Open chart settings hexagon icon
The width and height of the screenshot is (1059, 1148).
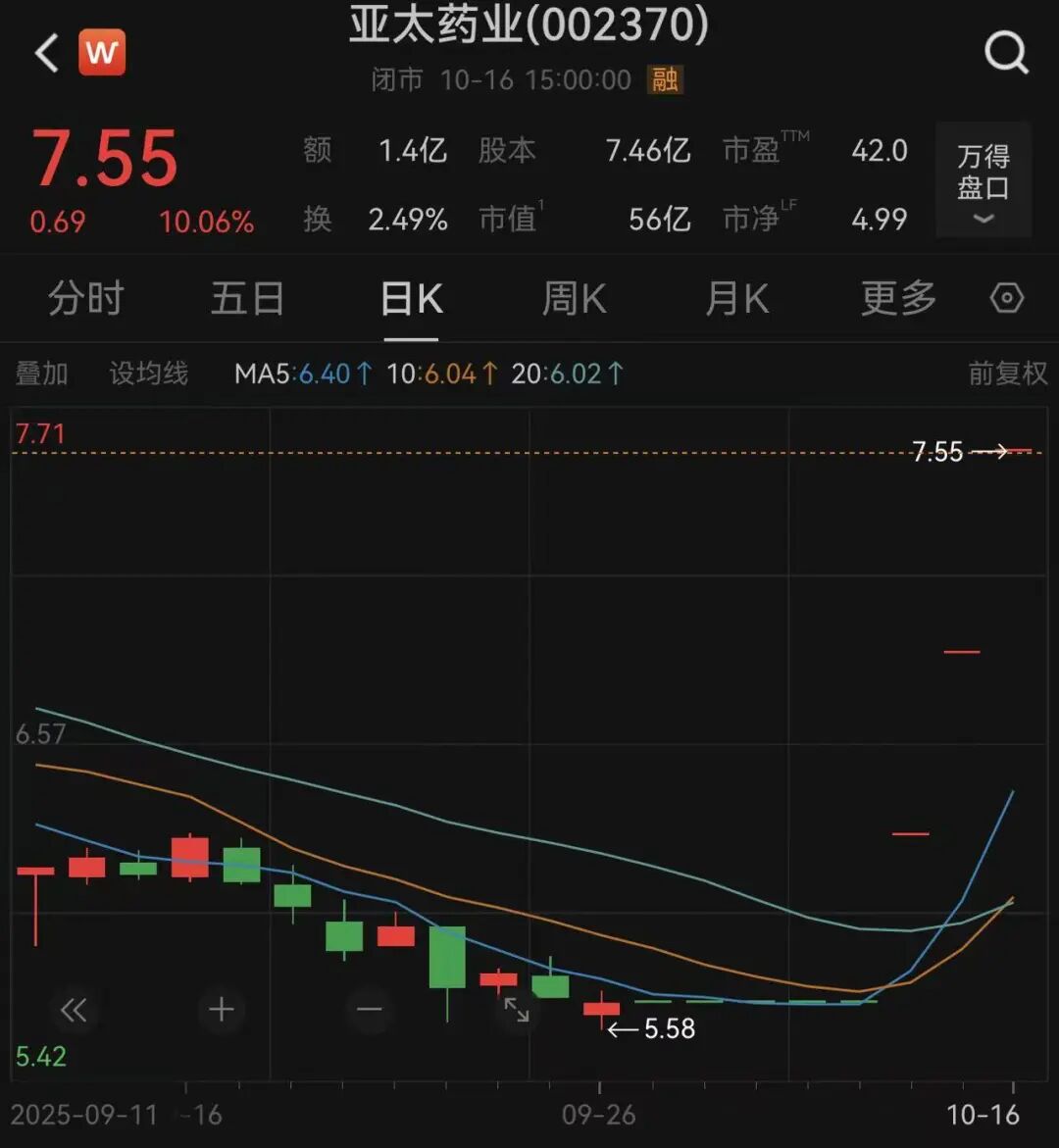(x=1007, y=298)
